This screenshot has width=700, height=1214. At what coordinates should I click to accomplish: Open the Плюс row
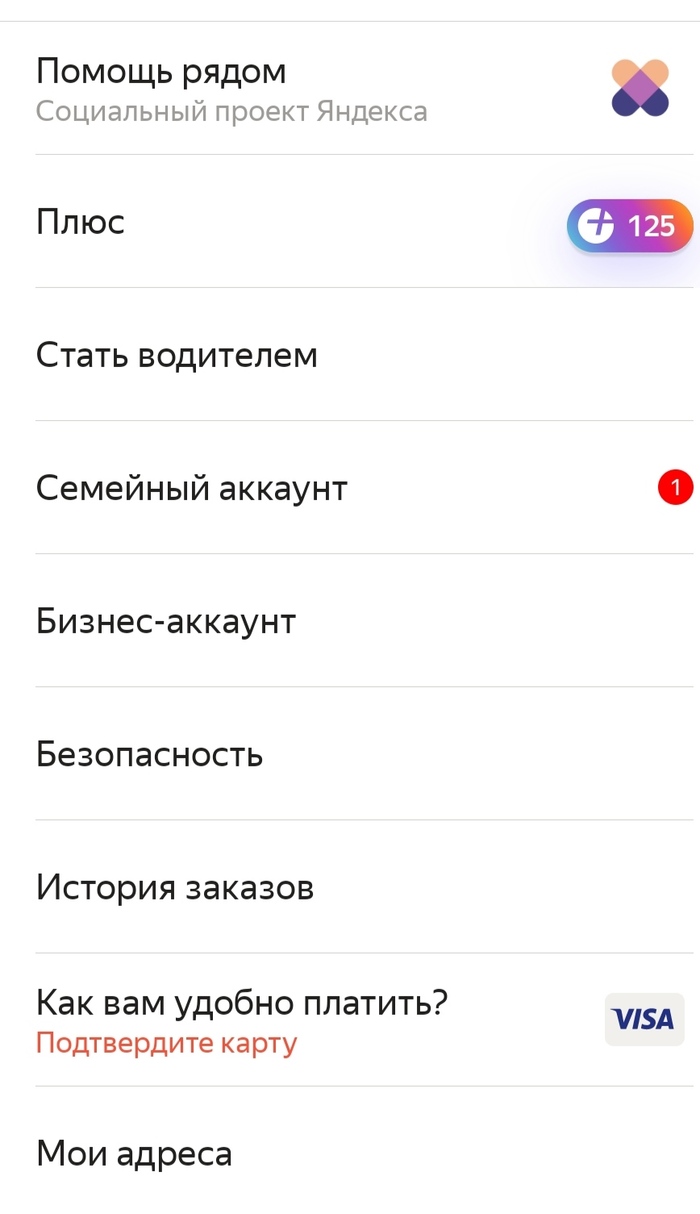point(81,221)
